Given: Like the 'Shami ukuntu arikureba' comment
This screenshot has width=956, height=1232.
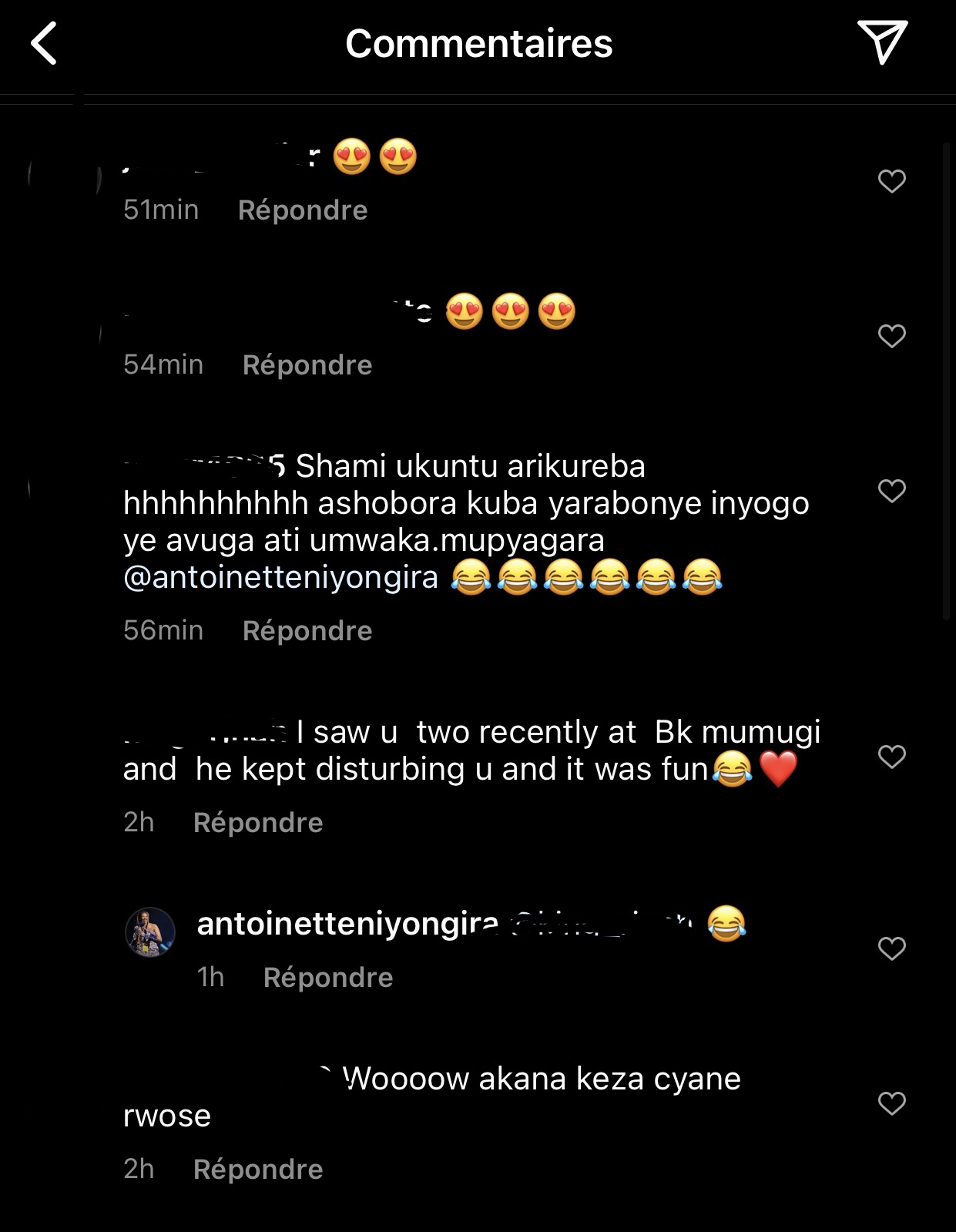Looking at the screenshot, I should pos(891,491).
